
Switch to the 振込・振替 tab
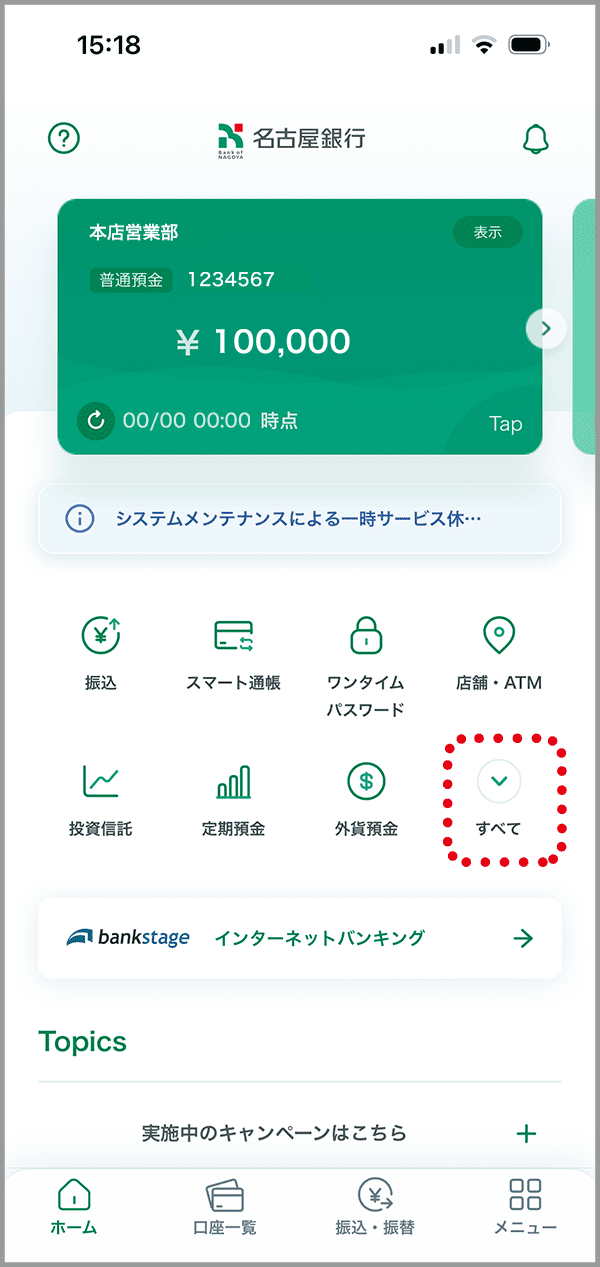[x=375, y=1207]
